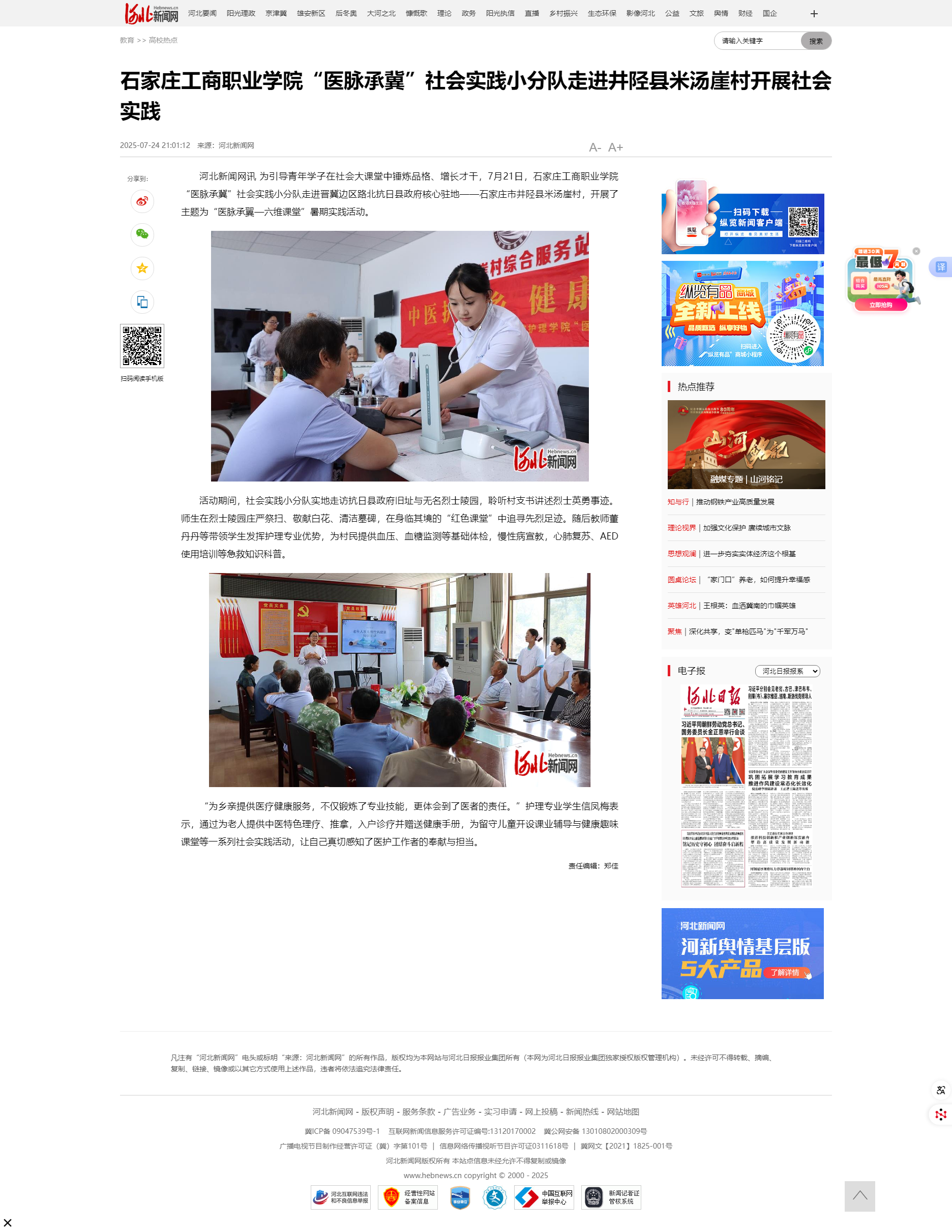Open the 山河铭记 featured topic
This screenshot has width=952, height=1232.
[x=746, y=444]
